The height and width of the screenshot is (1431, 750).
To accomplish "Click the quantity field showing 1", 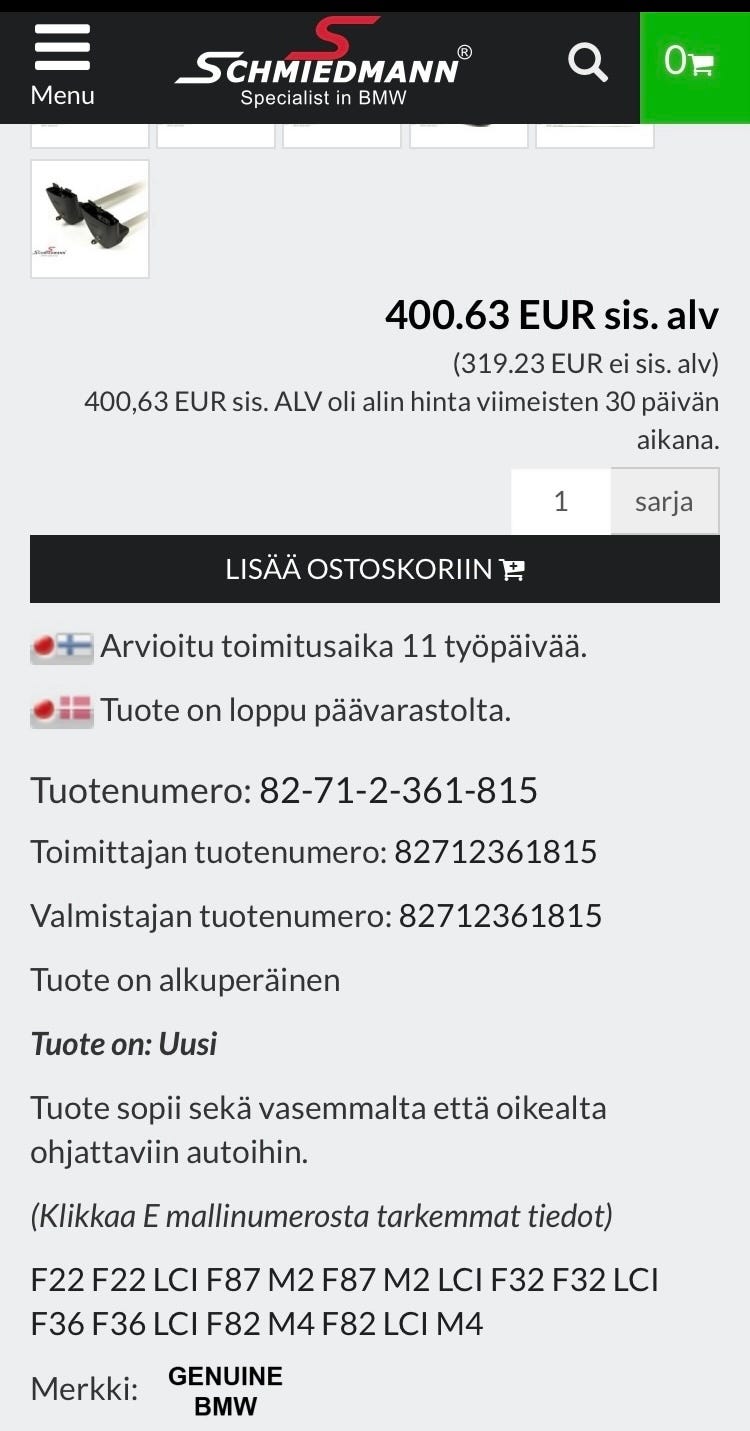I will point(560,501).
